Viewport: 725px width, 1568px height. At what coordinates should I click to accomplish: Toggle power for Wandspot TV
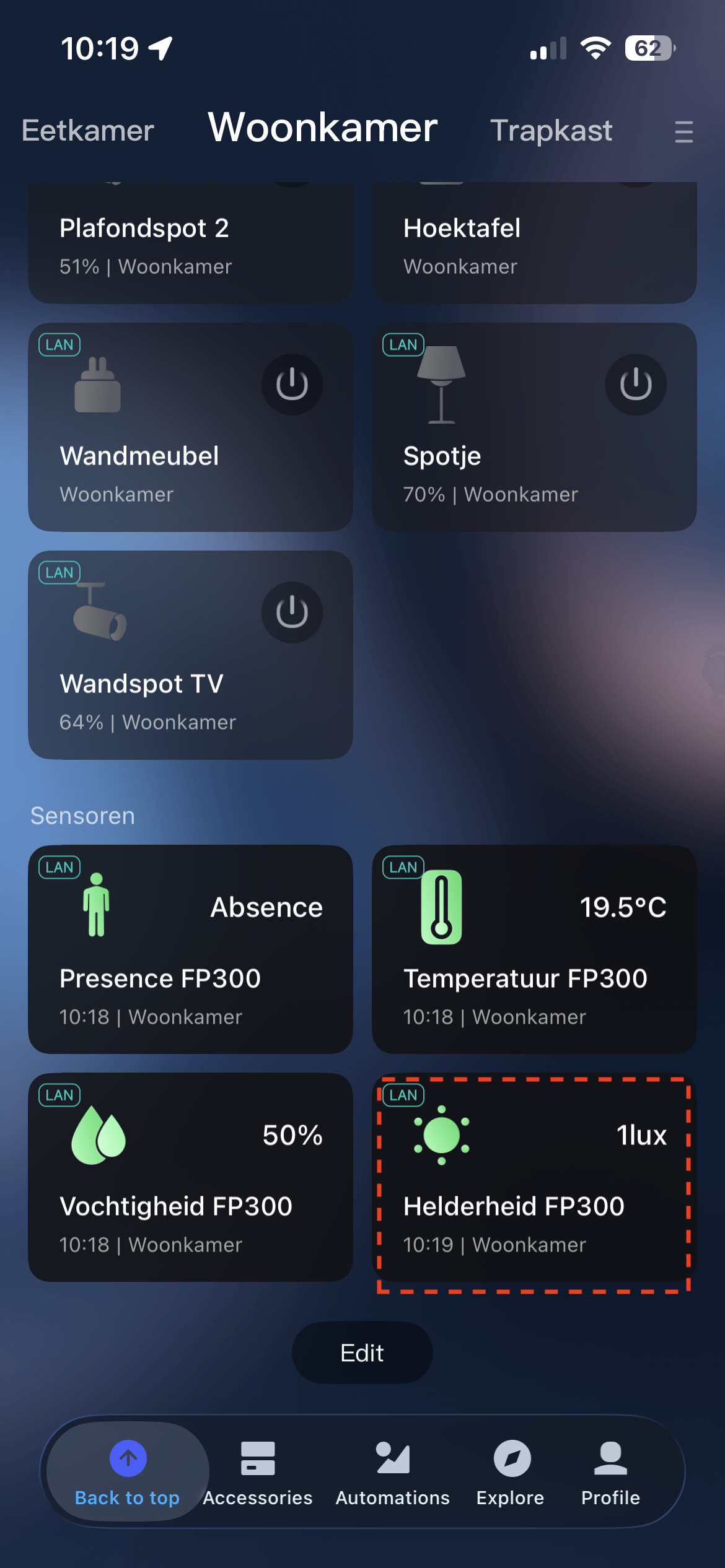pyautogui.click(x=292, y=612)
